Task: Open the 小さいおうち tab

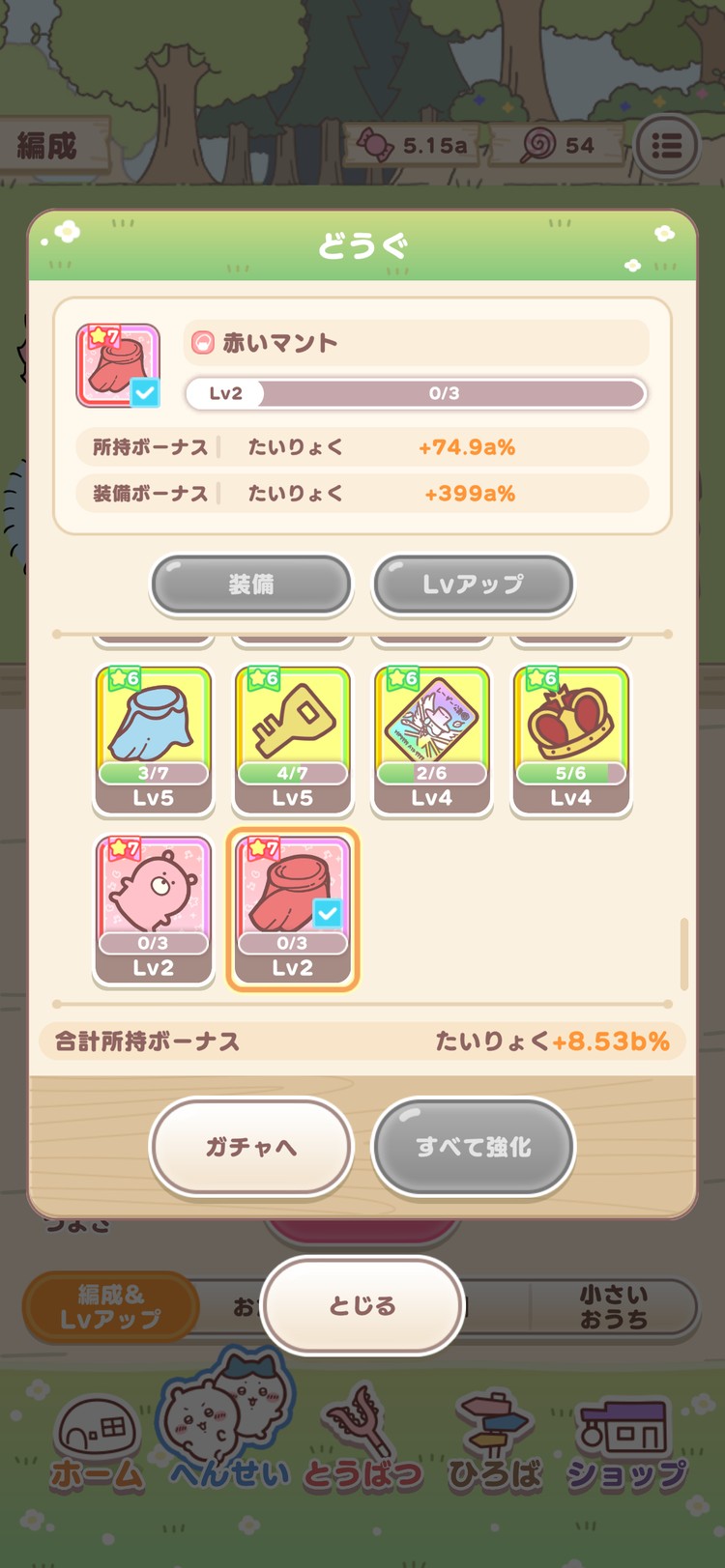Action: pyautogui.click(x=616, y=1307)
